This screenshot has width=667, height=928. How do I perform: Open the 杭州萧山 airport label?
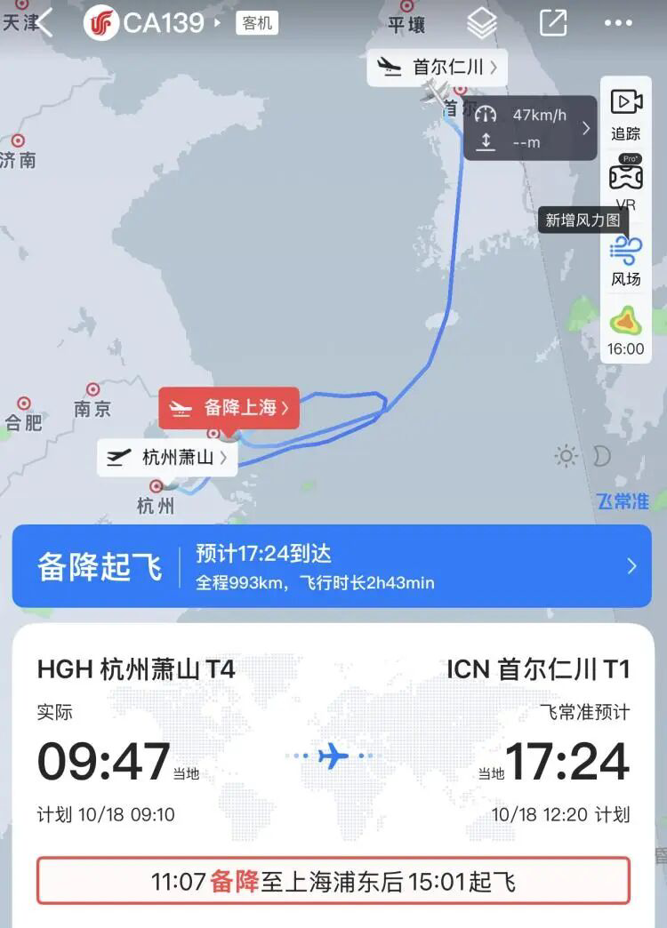[167, 458]
